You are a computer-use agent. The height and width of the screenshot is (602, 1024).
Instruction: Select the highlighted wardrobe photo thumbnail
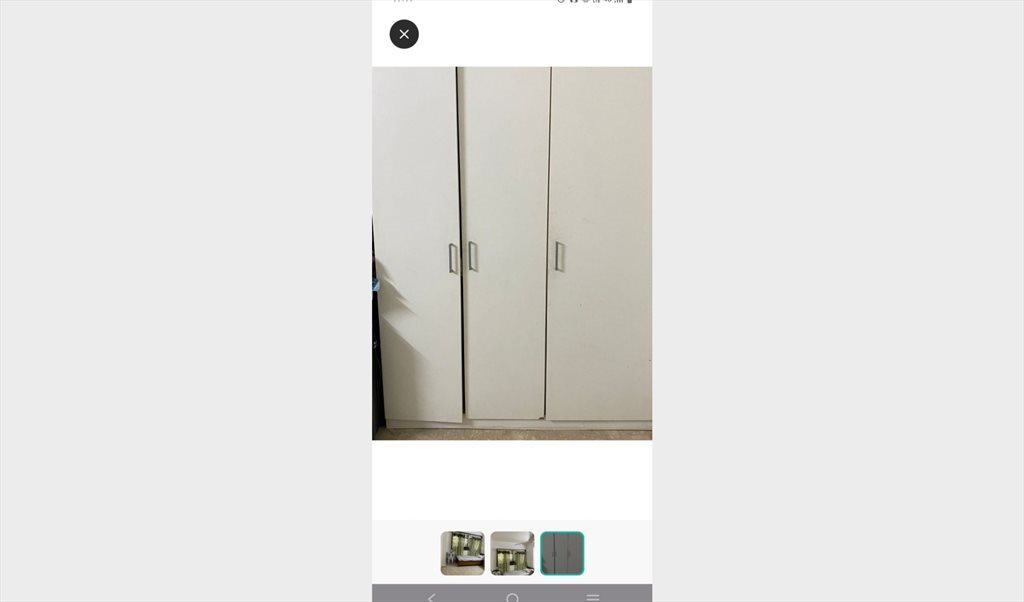coord(562,553)
